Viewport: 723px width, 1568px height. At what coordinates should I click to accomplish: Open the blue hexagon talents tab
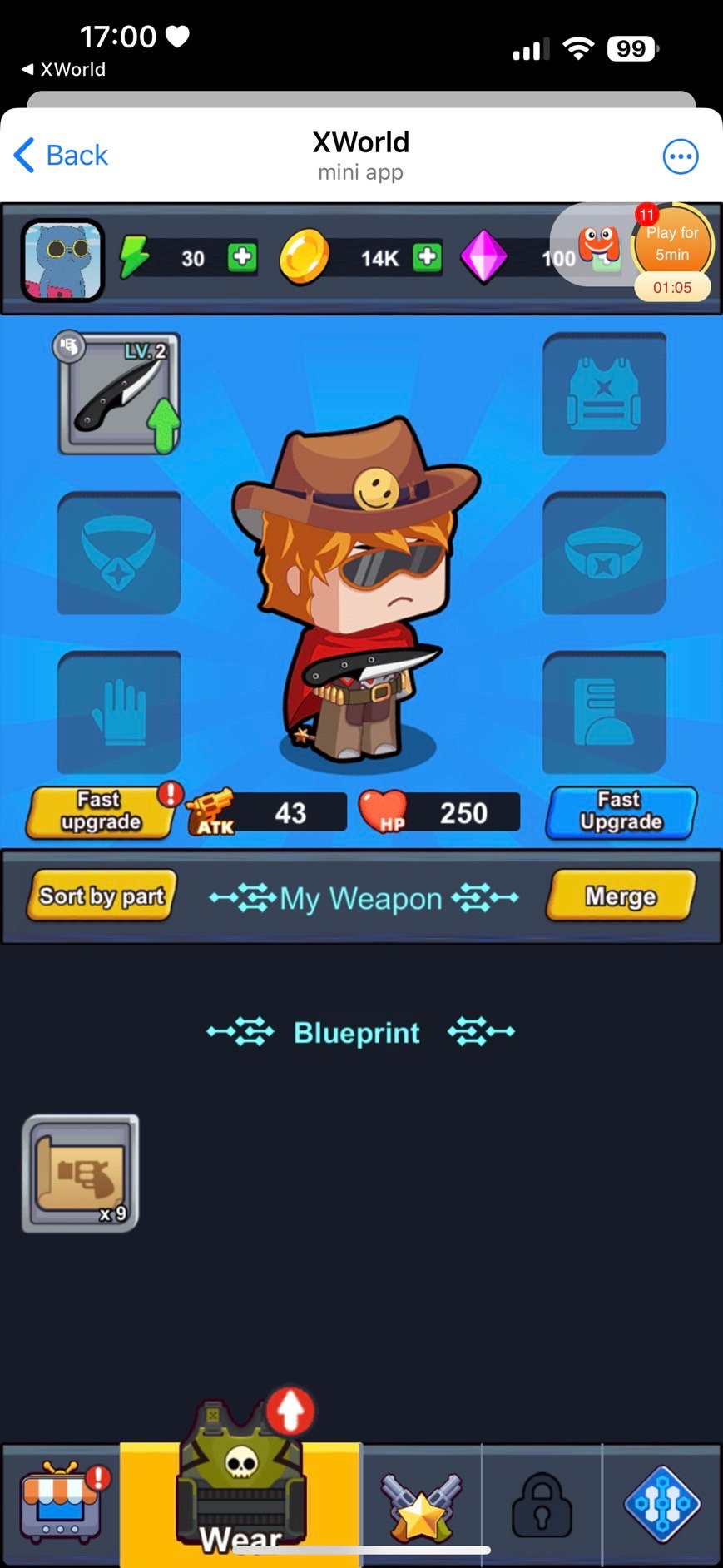[661, 1504]
